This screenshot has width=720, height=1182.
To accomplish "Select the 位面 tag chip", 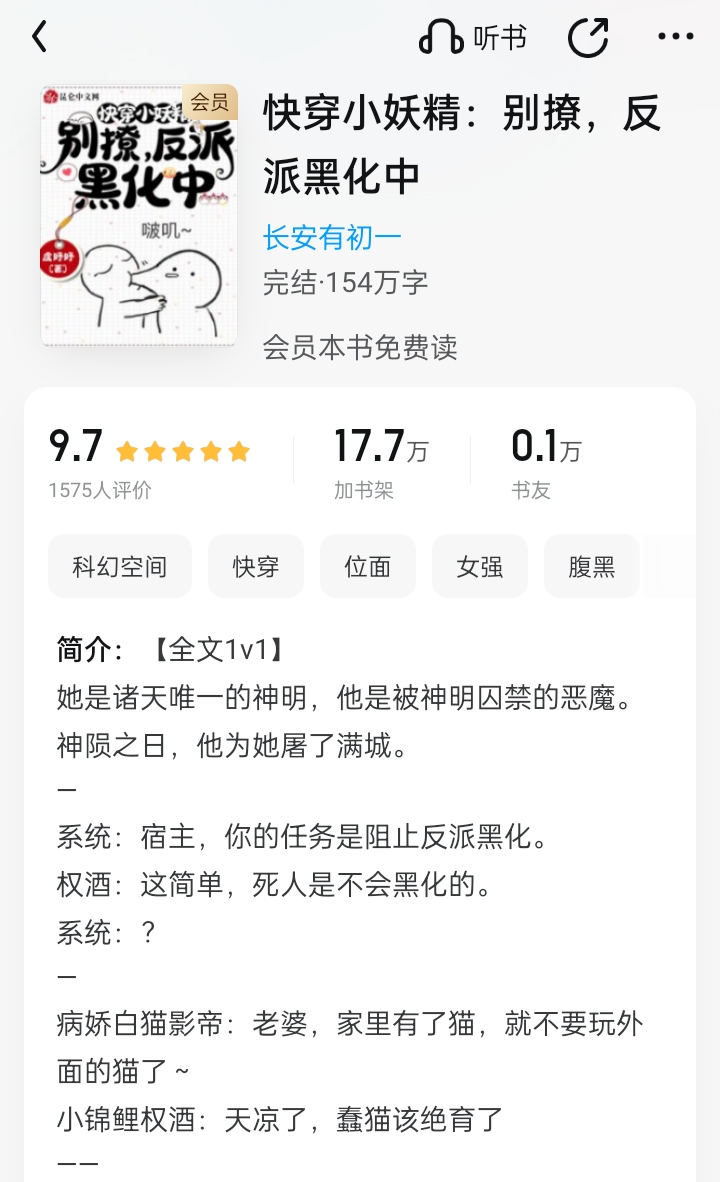I will (368, 566).
